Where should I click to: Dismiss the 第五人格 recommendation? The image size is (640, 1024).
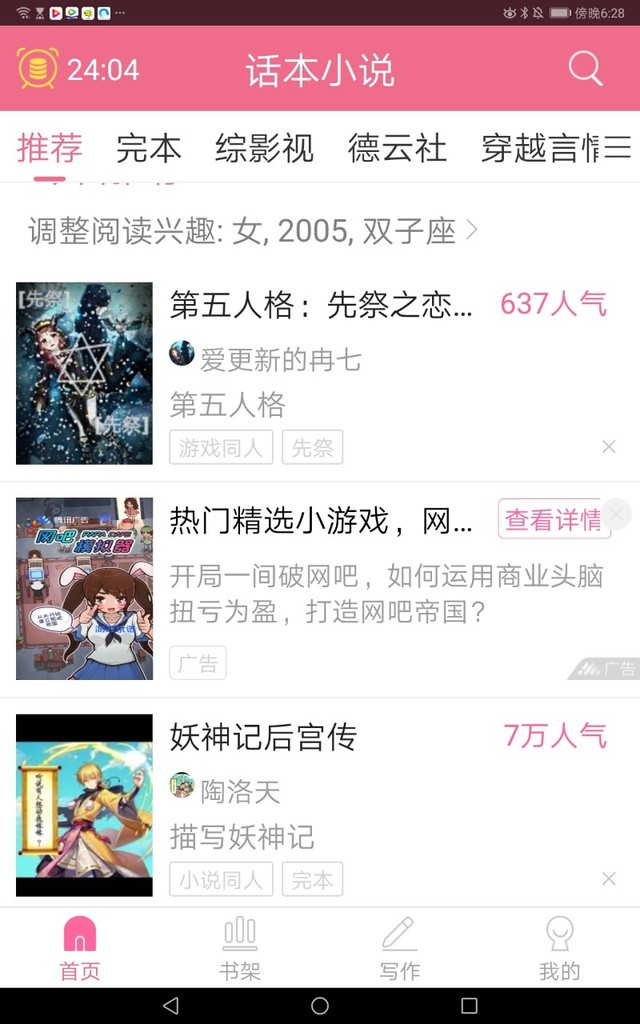609,447
